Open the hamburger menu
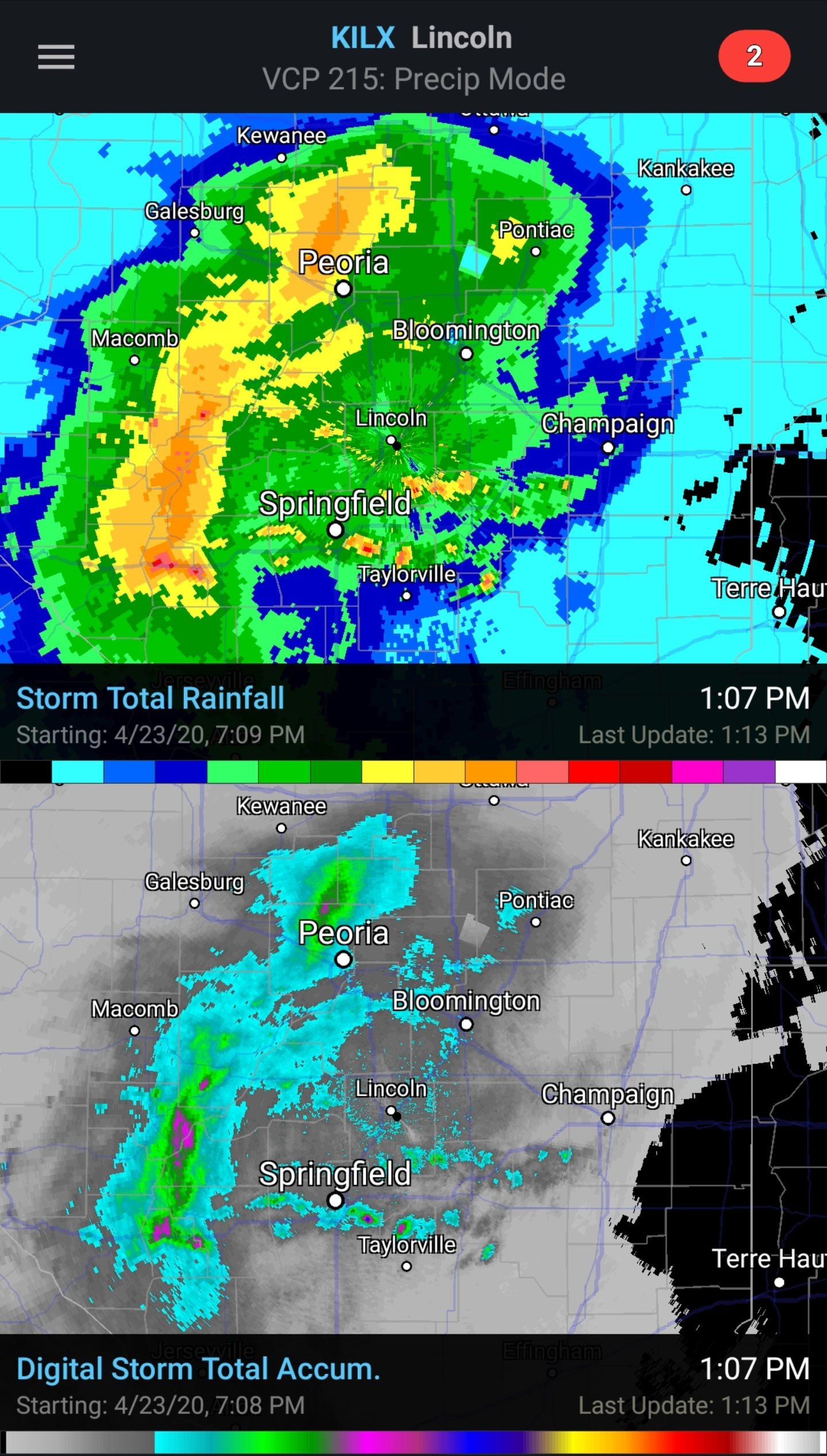The image size is (827, 1456). (56, 57)
